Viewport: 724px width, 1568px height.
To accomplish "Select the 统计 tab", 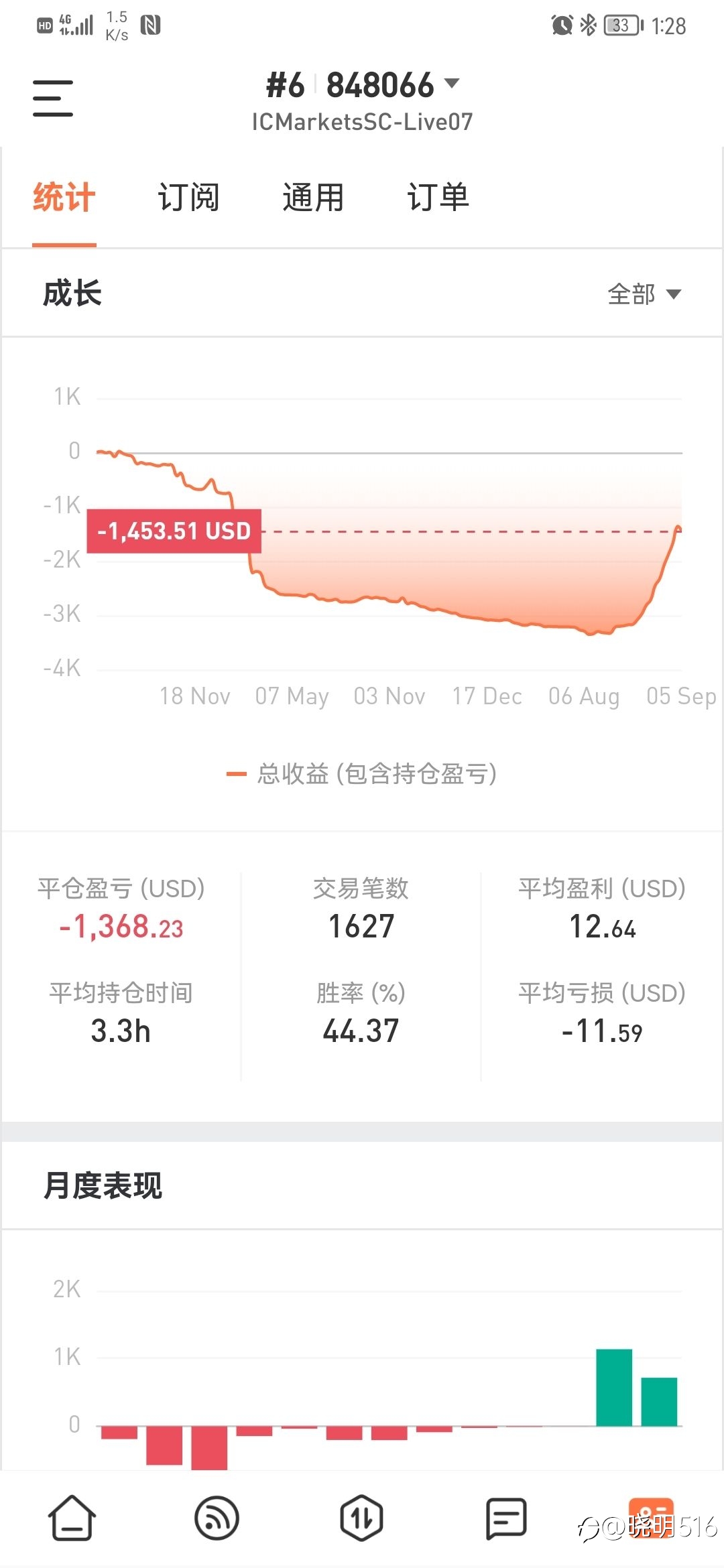I will point(64,197).
